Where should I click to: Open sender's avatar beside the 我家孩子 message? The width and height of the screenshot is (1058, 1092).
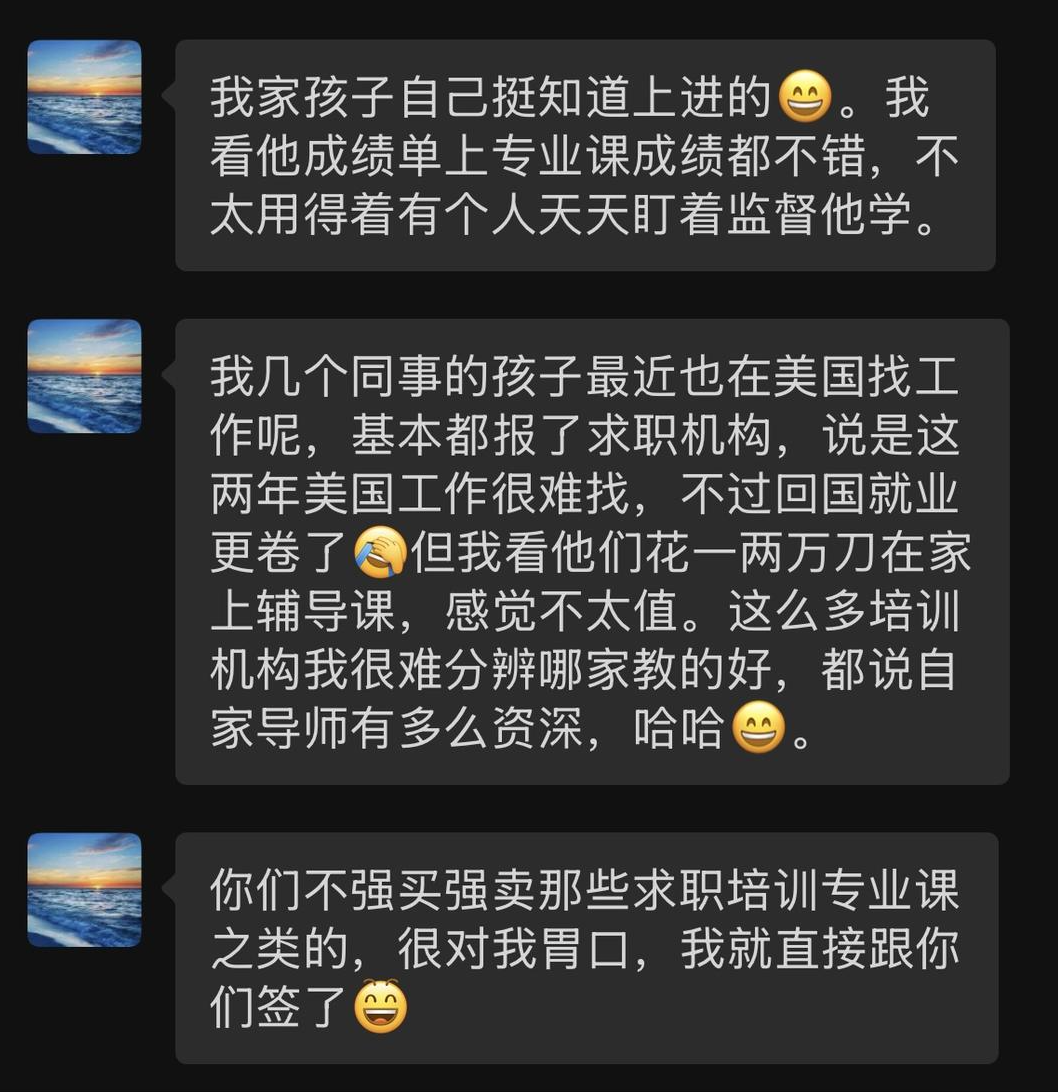(84, 97)
